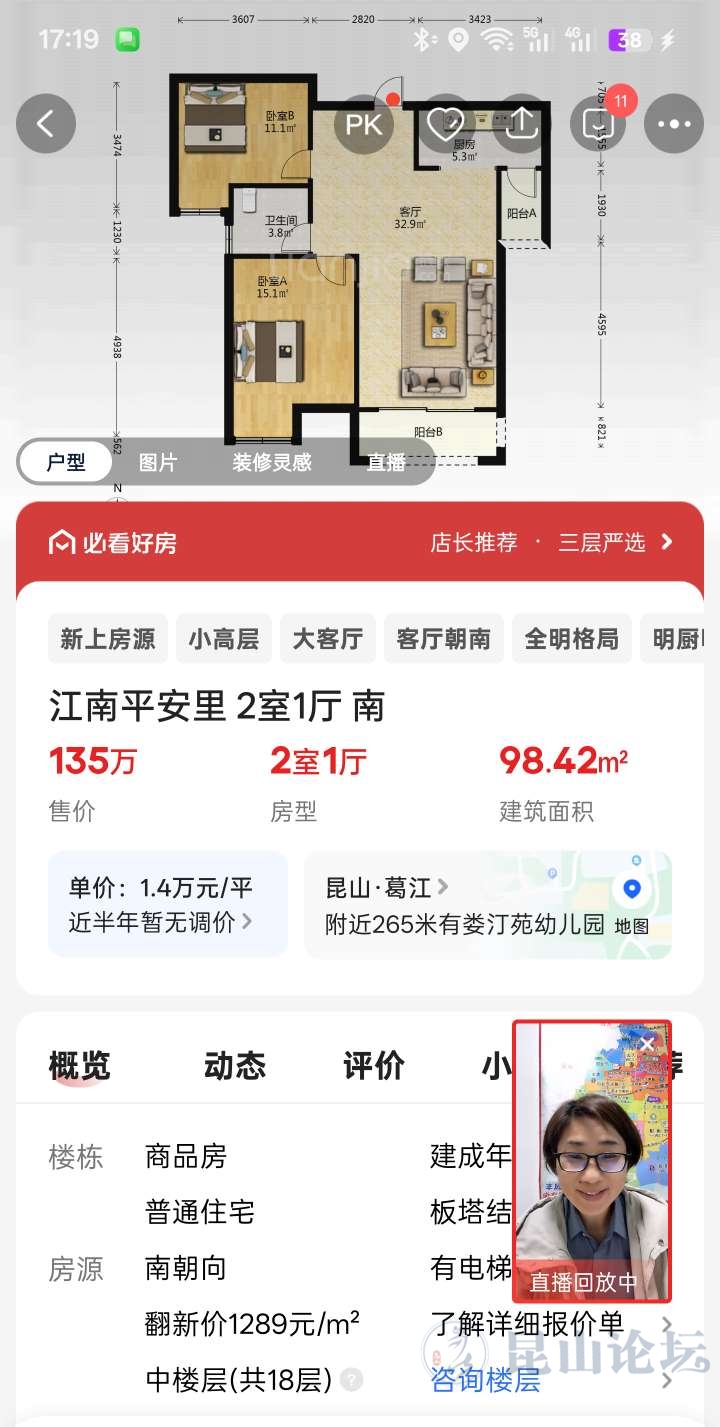
Task: Open the three-dot overflow menu
Action: point(674,123)
